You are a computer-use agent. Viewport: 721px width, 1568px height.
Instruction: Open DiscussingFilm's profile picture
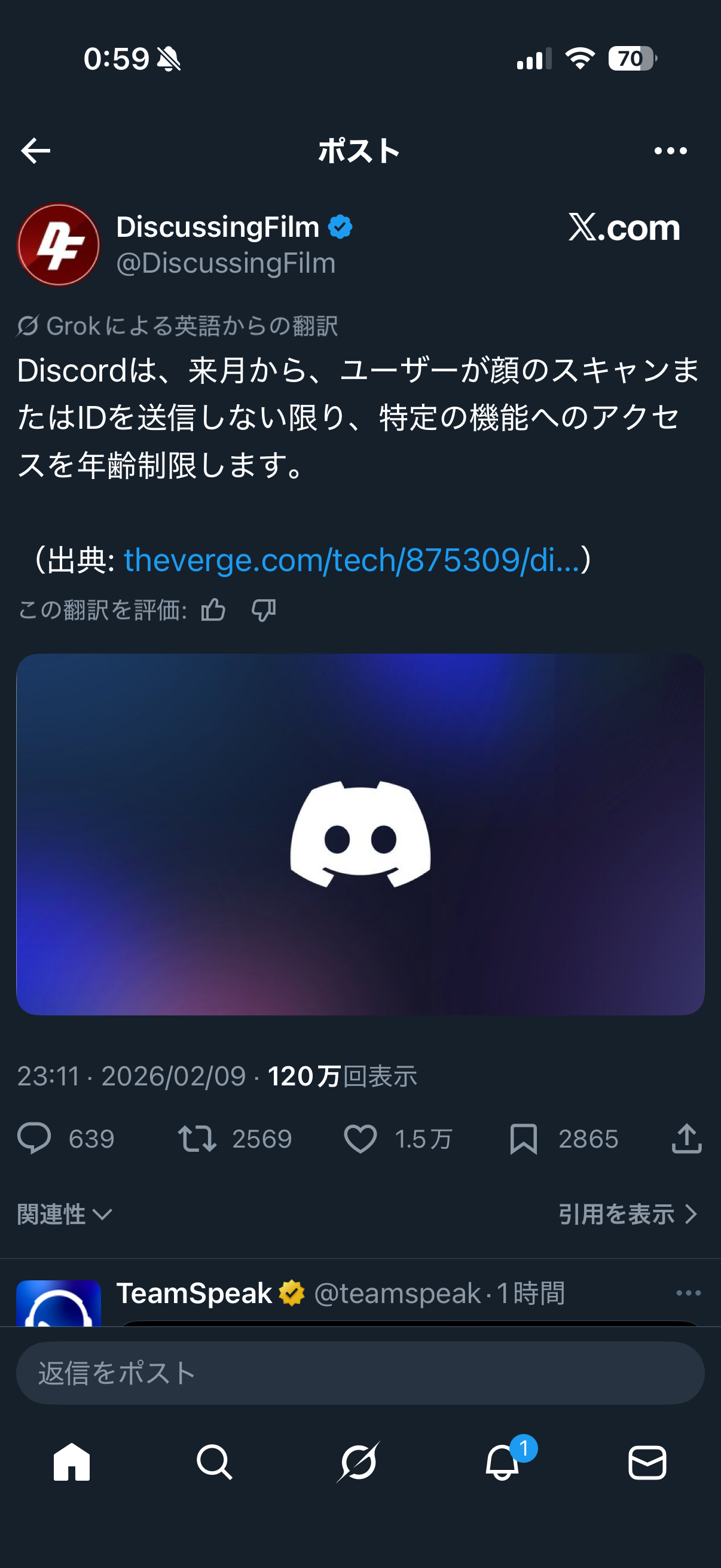(59, 245)
